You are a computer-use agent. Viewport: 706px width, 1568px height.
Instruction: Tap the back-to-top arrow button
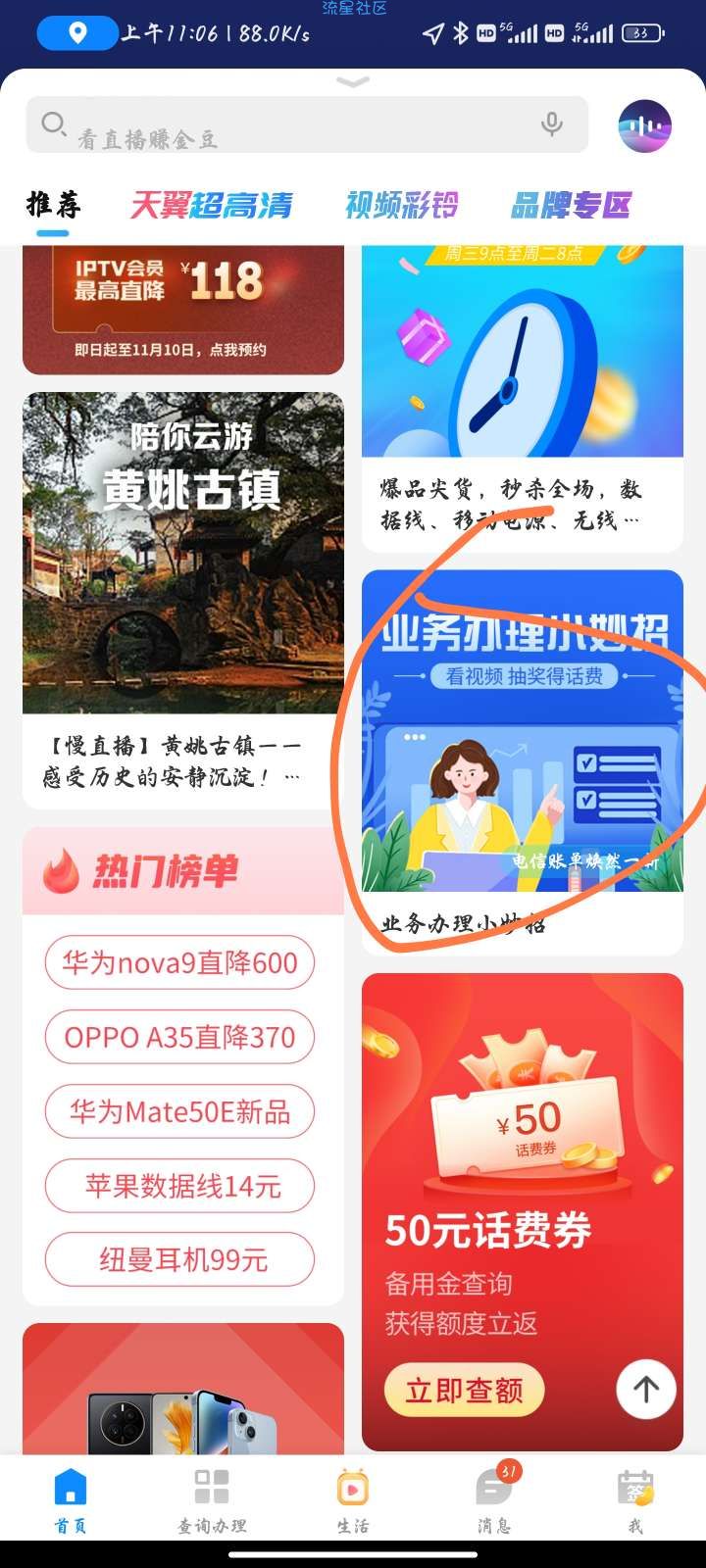645,1389
